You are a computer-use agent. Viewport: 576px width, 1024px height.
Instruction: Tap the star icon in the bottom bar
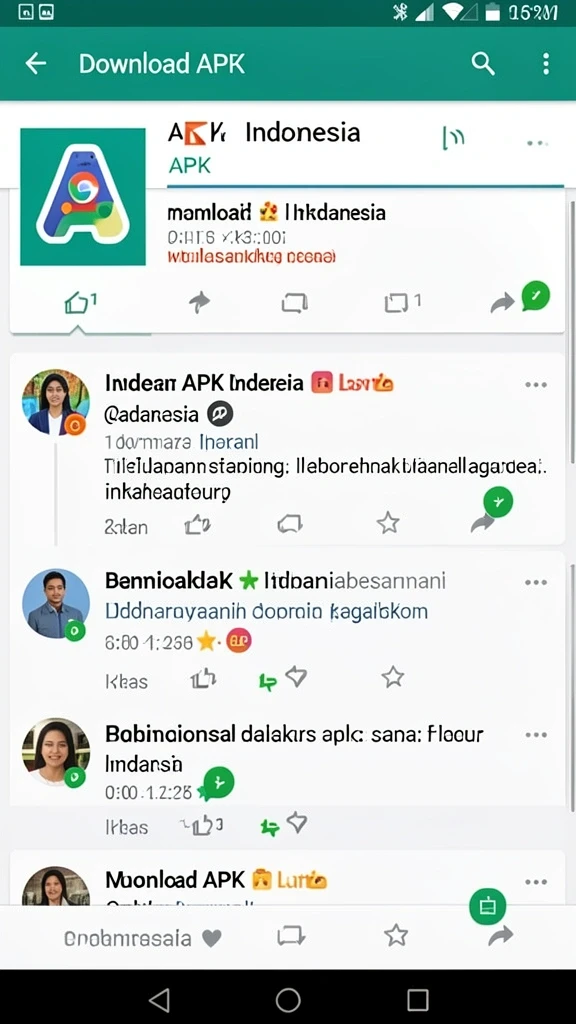click(396, 936)
